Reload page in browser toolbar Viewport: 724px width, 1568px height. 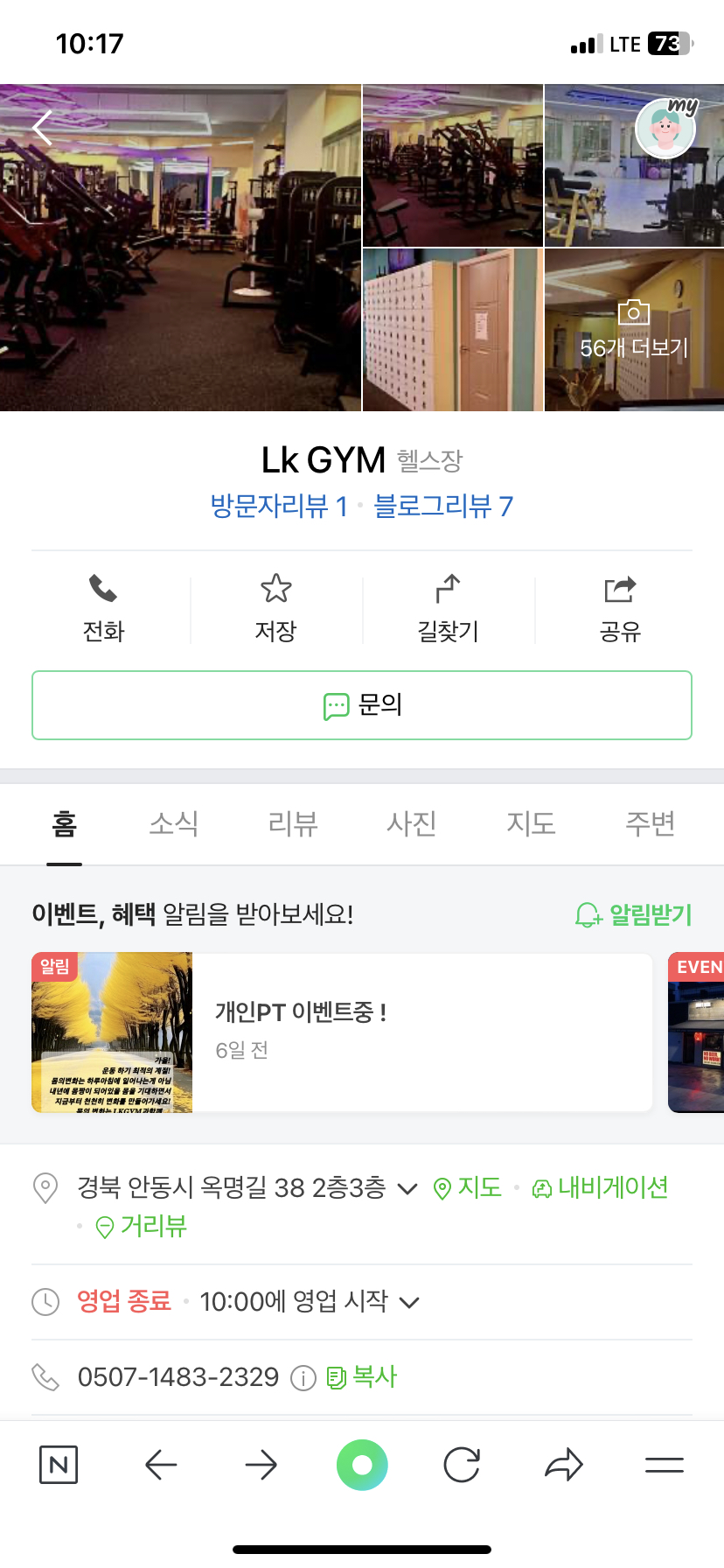coord(462,1465)
